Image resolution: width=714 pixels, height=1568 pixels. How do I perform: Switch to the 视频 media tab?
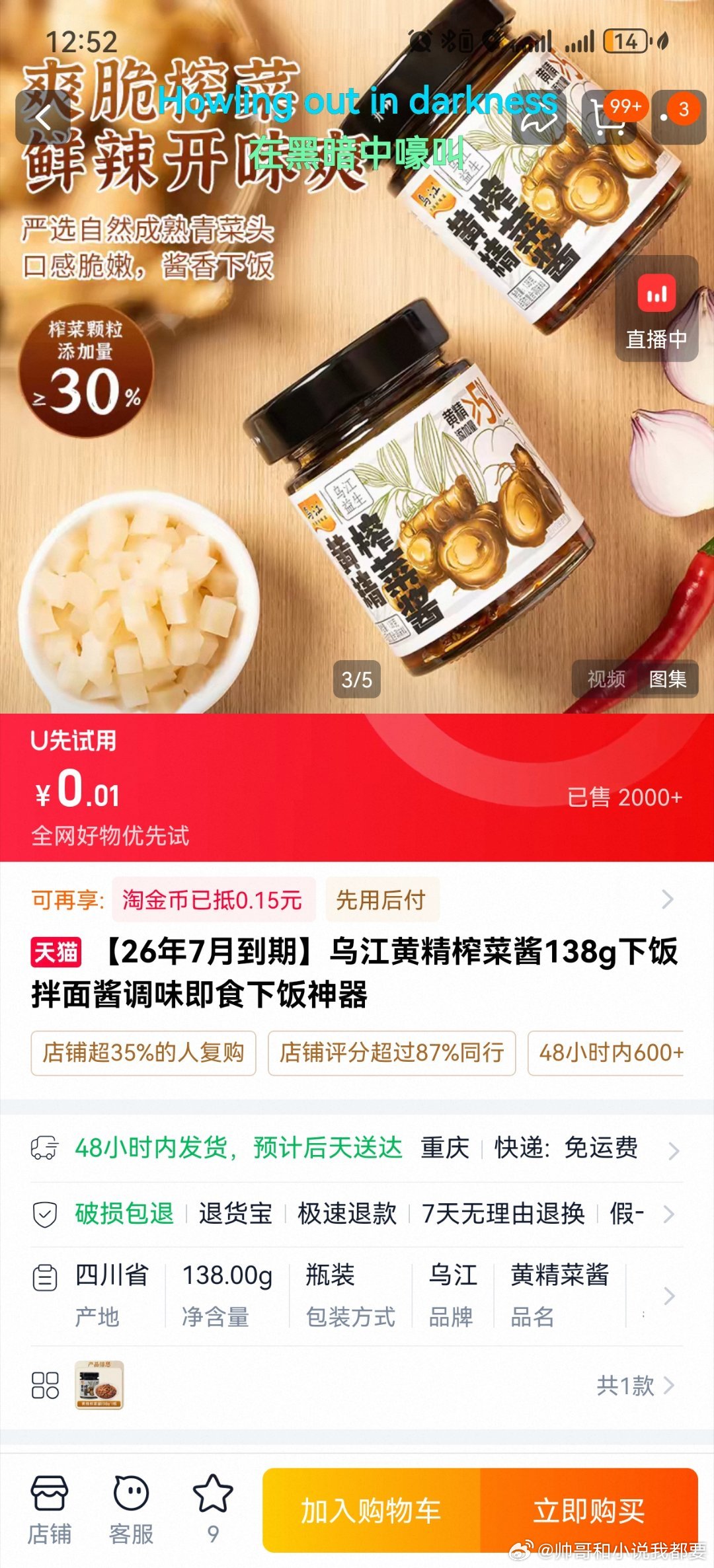(606, 679)
